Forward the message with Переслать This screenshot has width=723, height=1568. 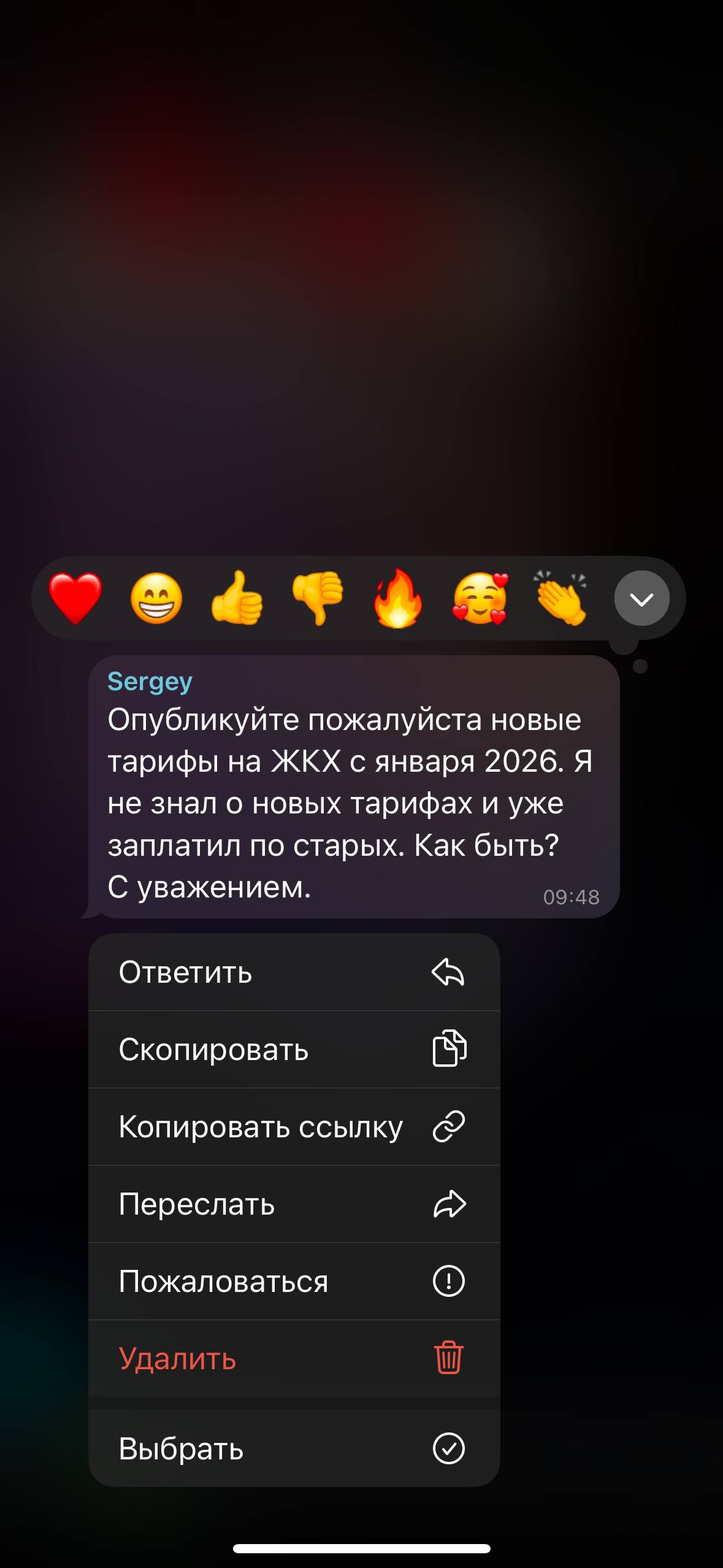click(x=294, y=1204)
